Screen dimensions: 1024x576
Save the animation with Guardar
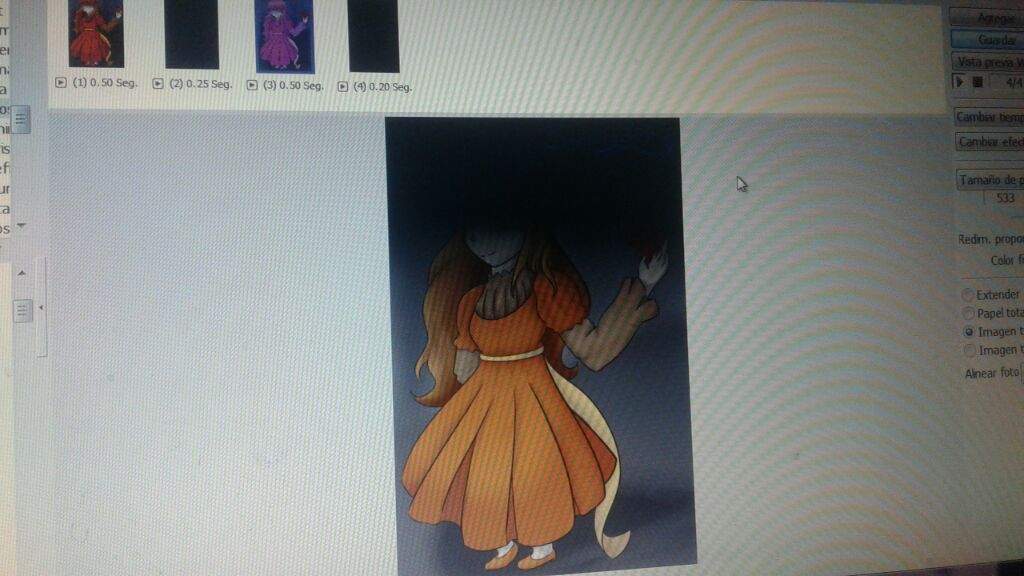tap(990, 40)
